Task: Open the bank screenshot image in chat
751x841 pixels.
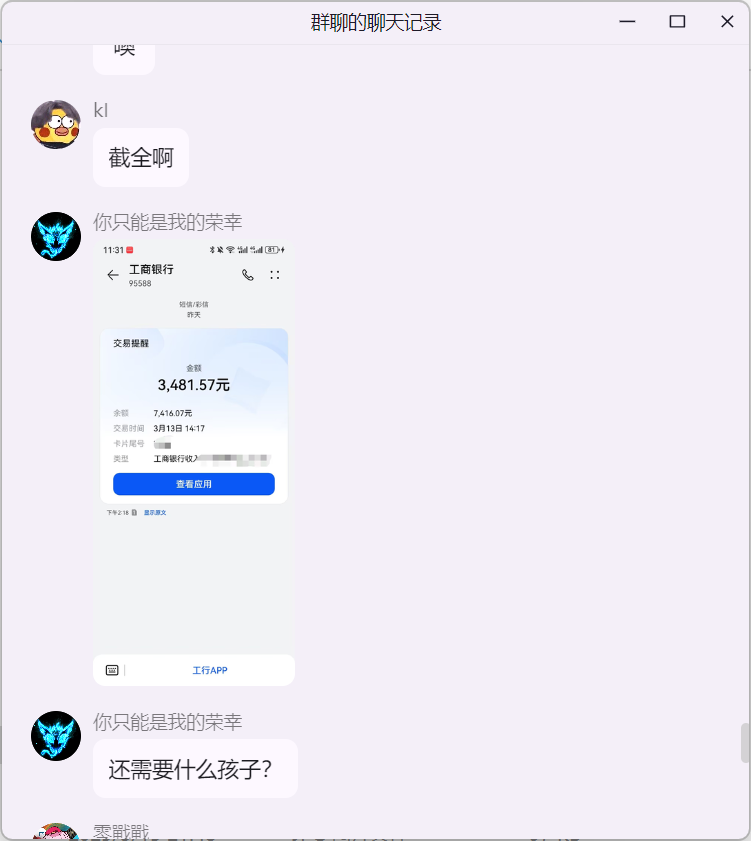Action: [194, 462]
